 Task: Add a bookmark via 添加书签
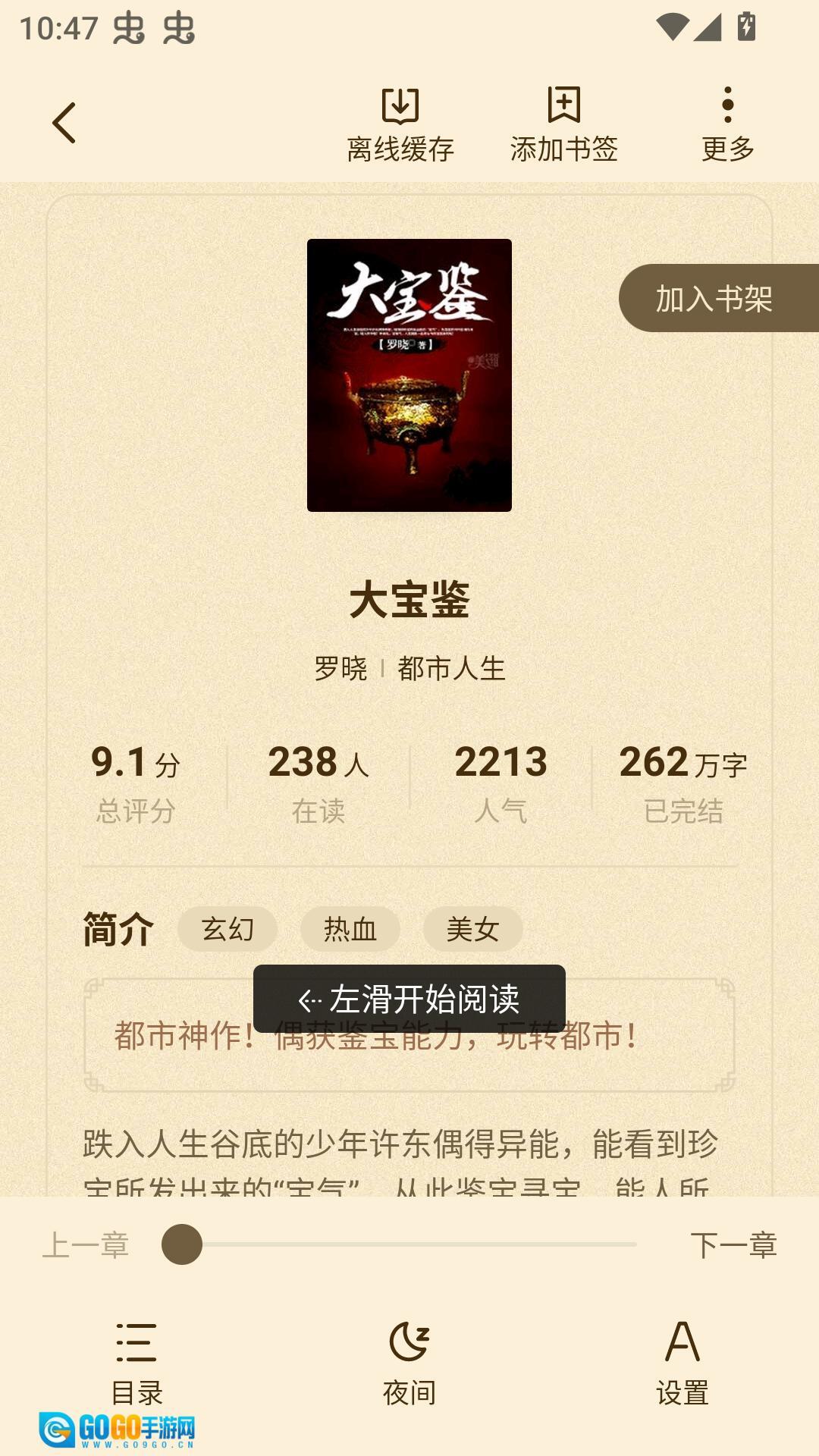click(564, 125)
